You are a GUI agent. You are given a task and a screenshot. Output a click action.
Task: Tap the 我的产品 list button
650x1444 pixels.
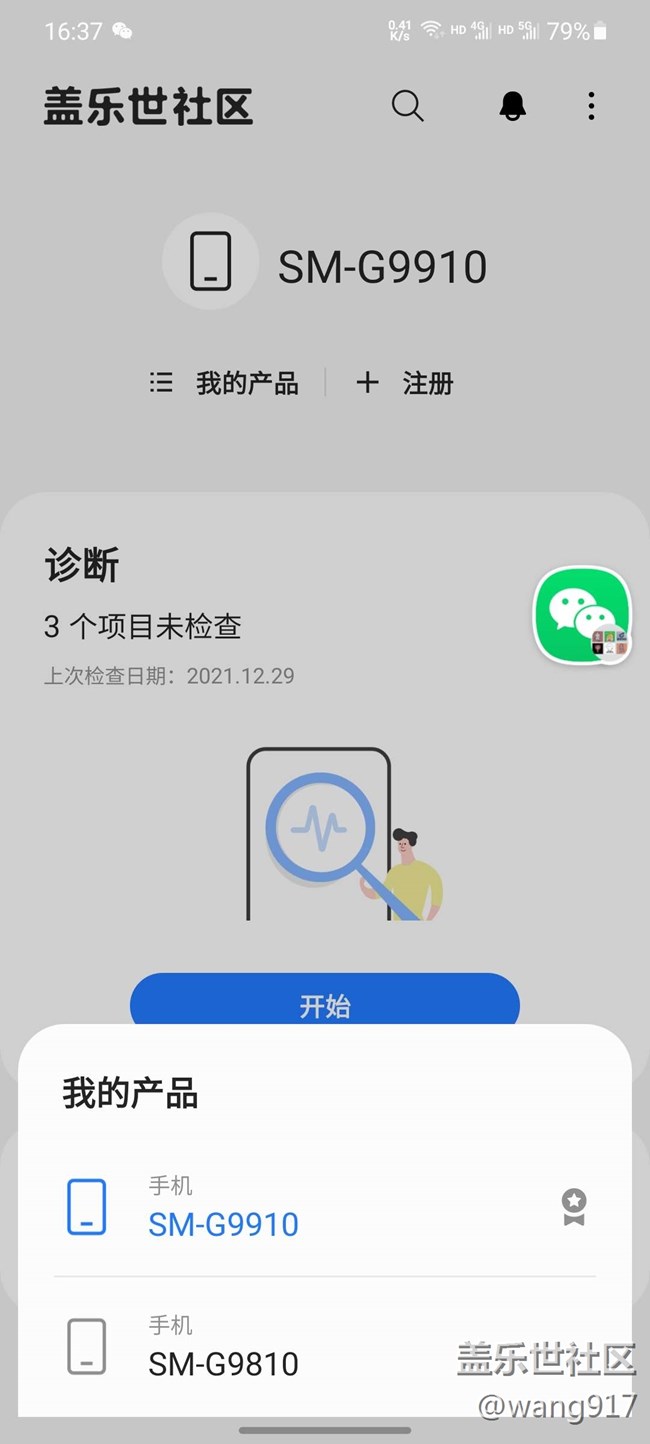(x=225, y=383)
